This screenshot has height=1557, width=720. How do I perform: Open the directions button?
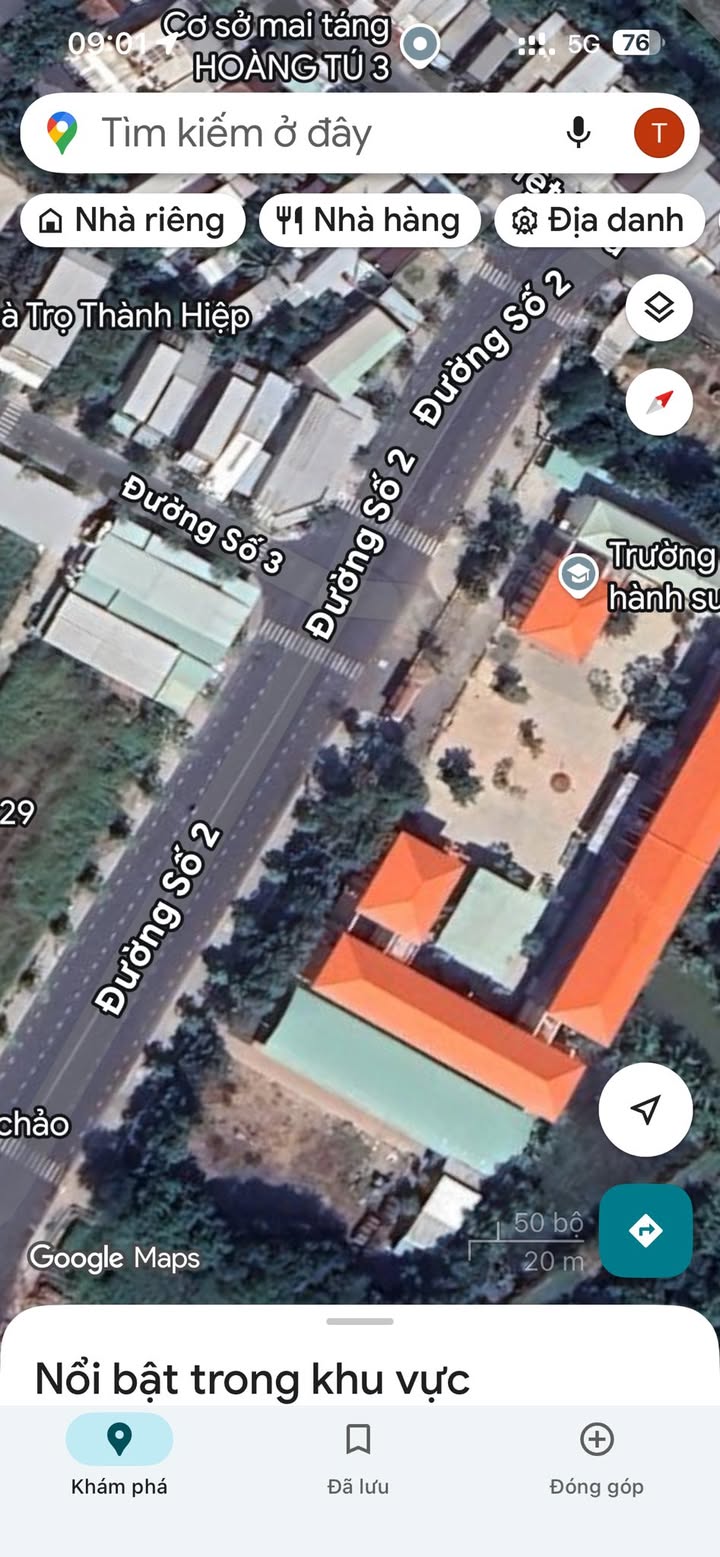[646, 1231]
